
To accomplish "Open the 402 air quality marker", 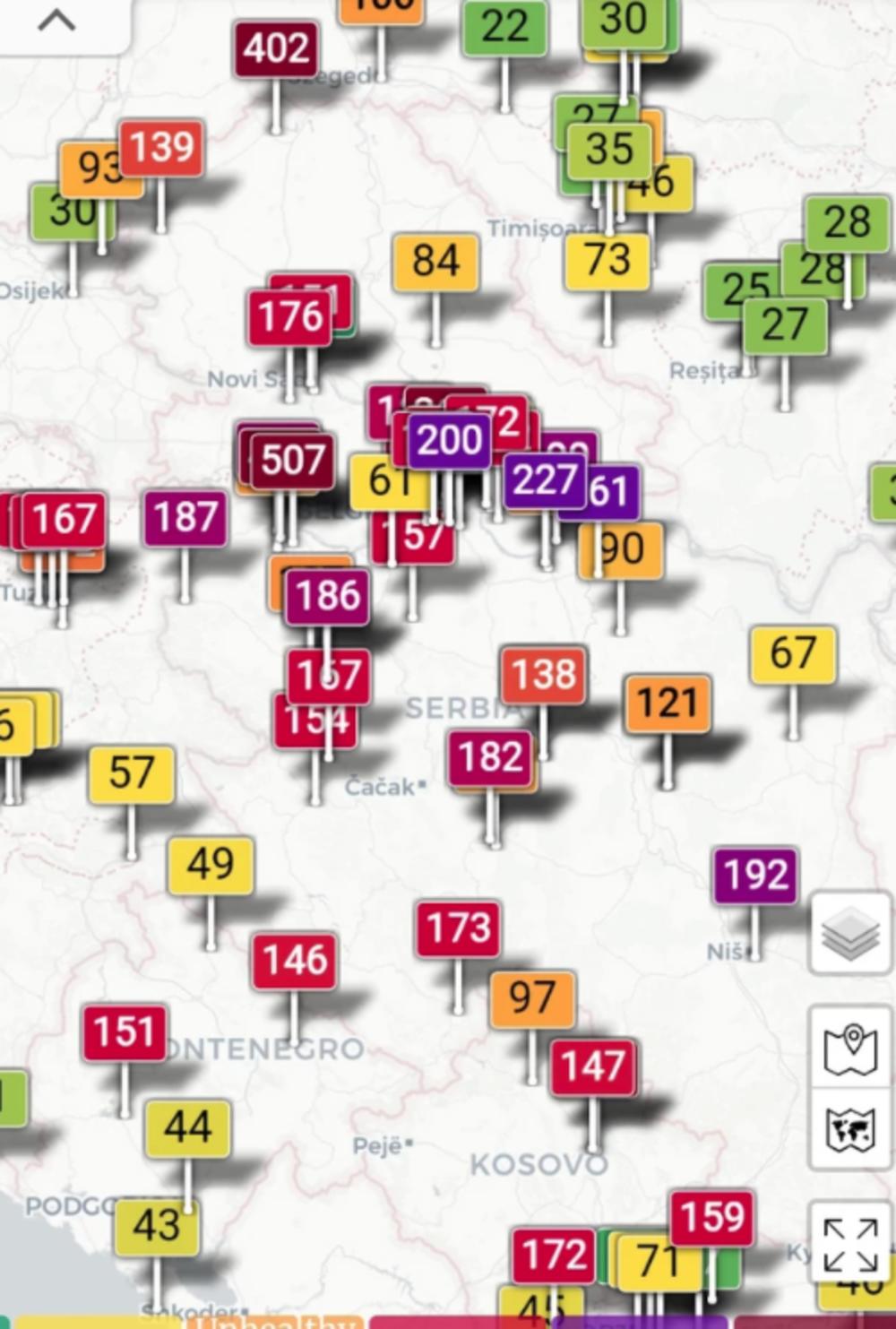I will (x=276, y=48).
